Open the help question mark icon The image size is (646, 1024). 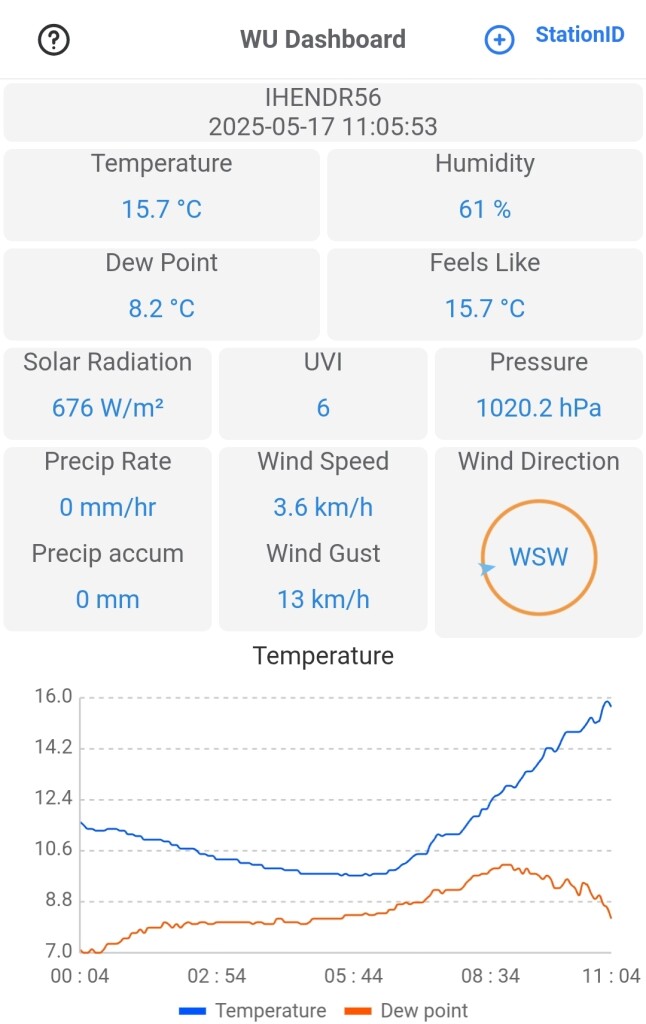click(x=54, y=40)
